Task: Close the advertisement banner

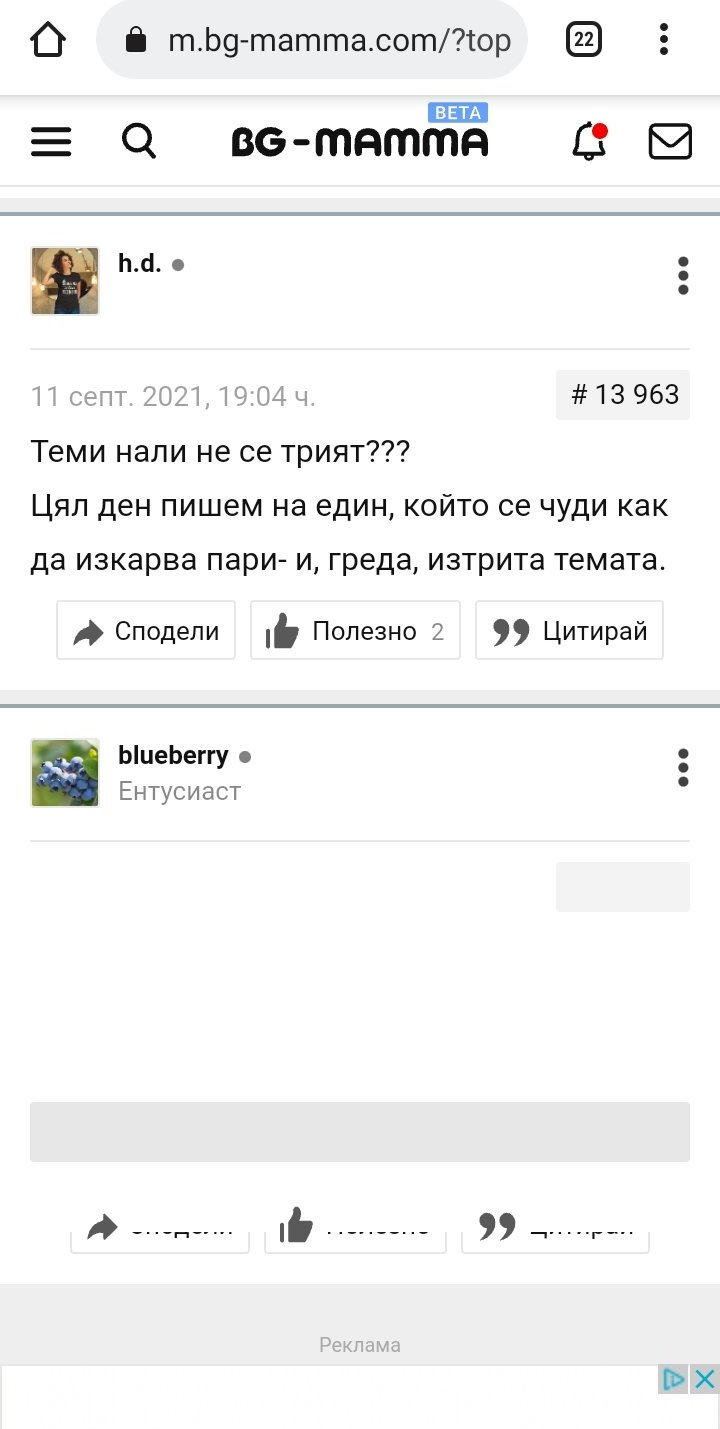Action: 705,1380
